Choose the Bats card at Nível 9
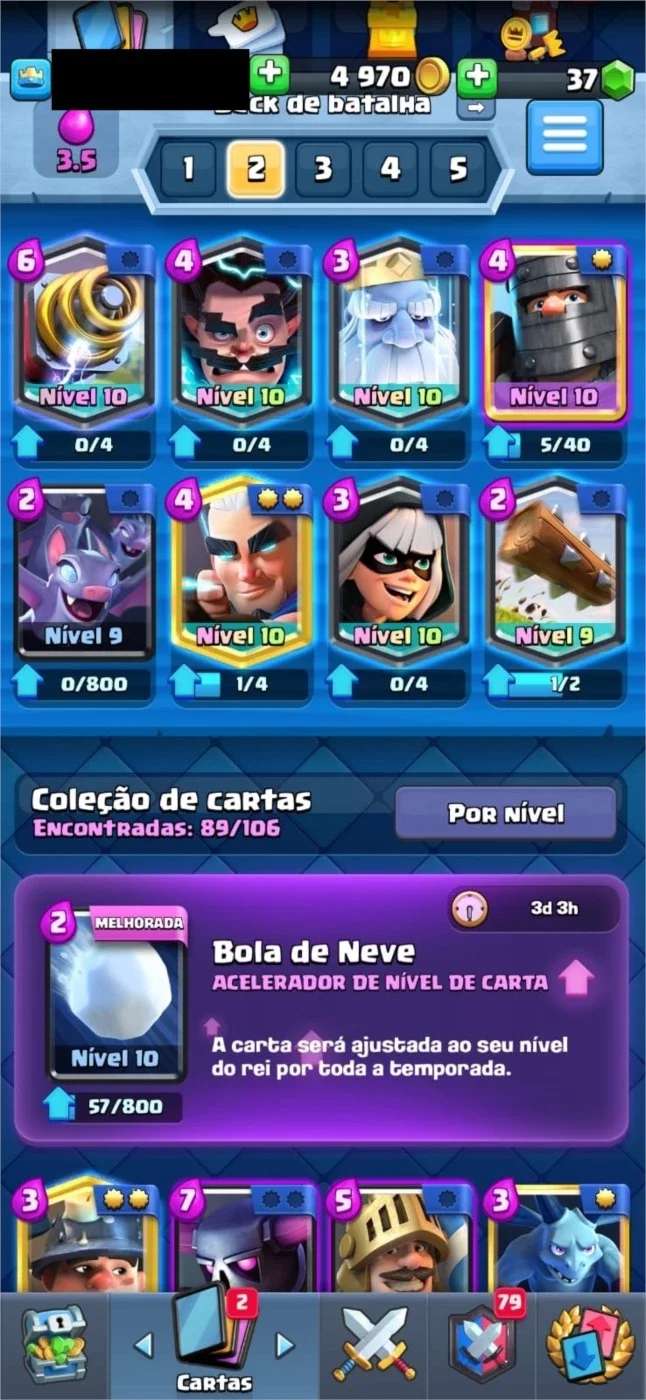This screenshot has height=1400, width=646. (x=83, y=591)
